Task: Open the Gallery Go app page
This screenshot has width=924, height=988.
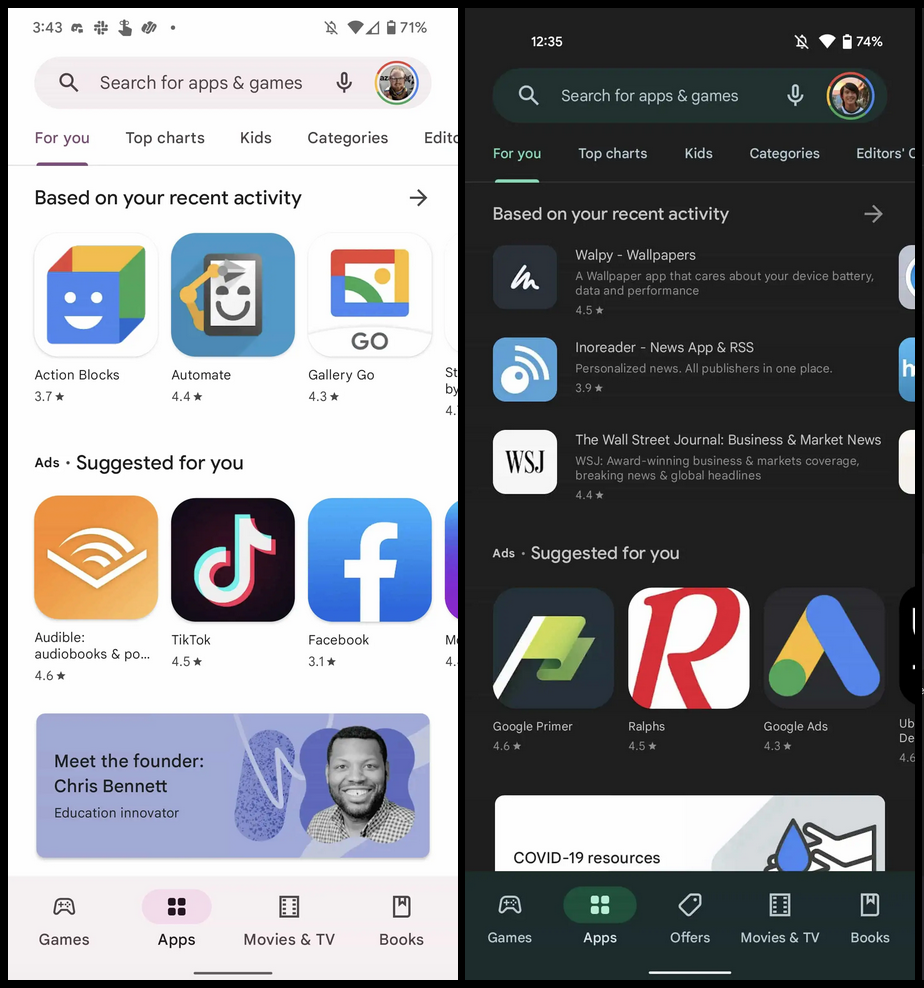Action: click(x=369, y=296)
